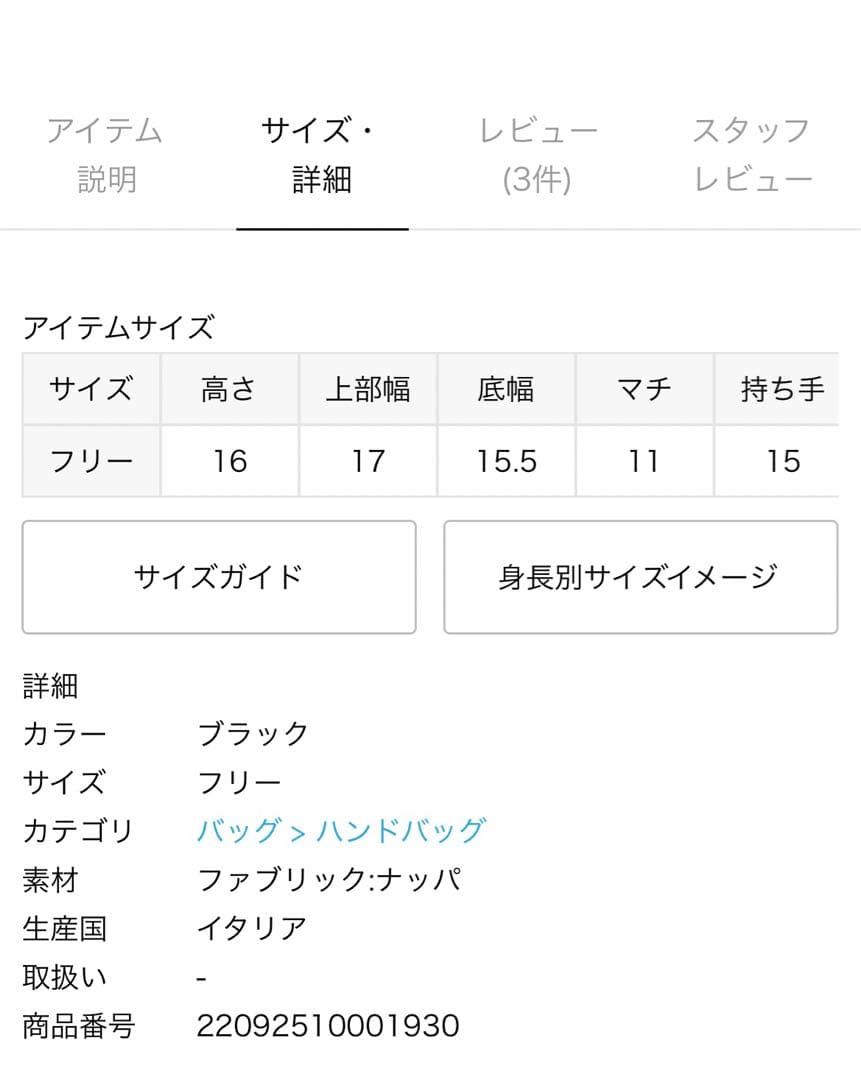Select the フリー size row label
Image resolution: width=861 pixels, height=1080 pixels.
pos(90,460)
